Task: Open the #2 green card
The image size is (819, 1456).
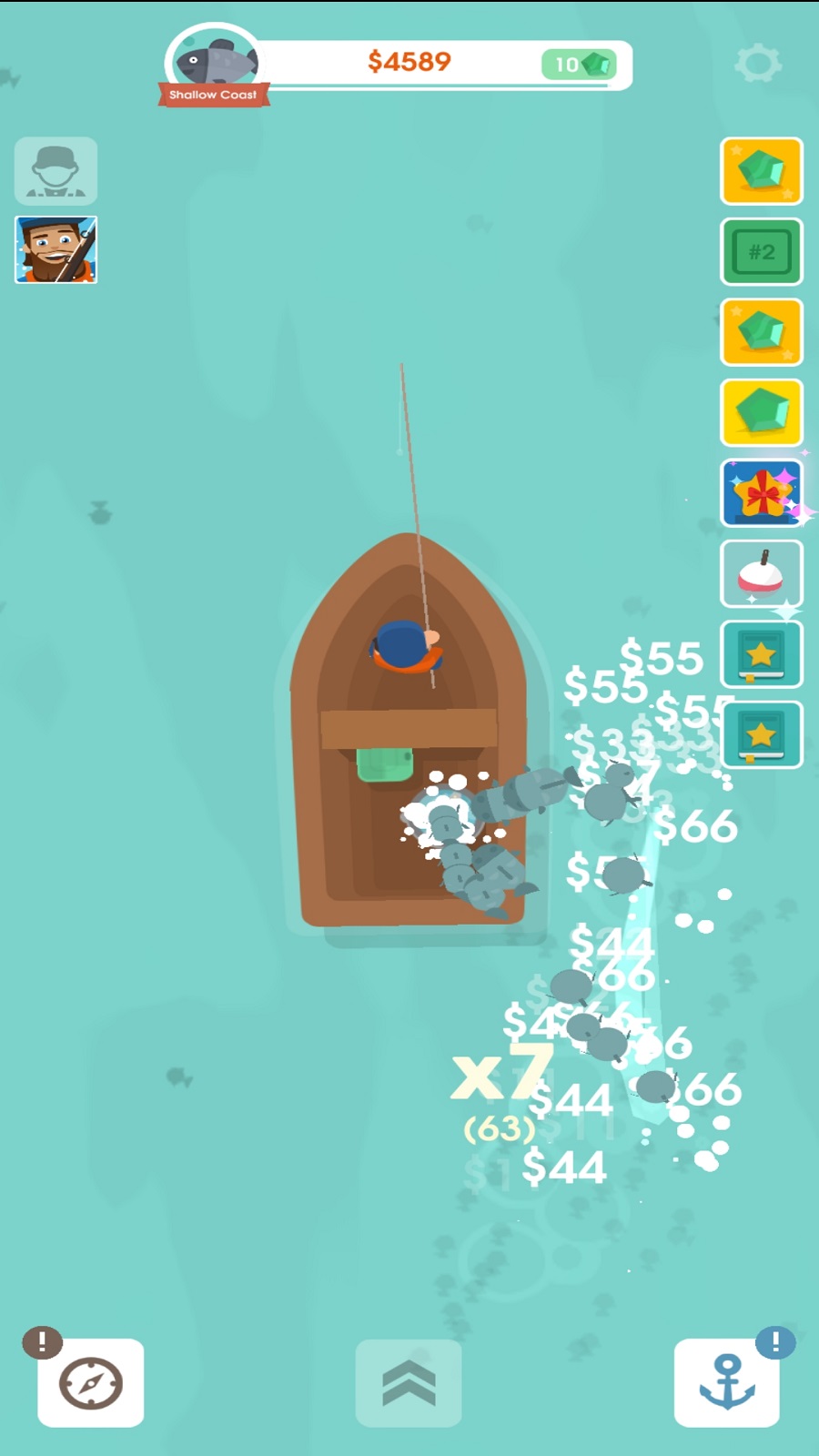Action: point(762,251)
